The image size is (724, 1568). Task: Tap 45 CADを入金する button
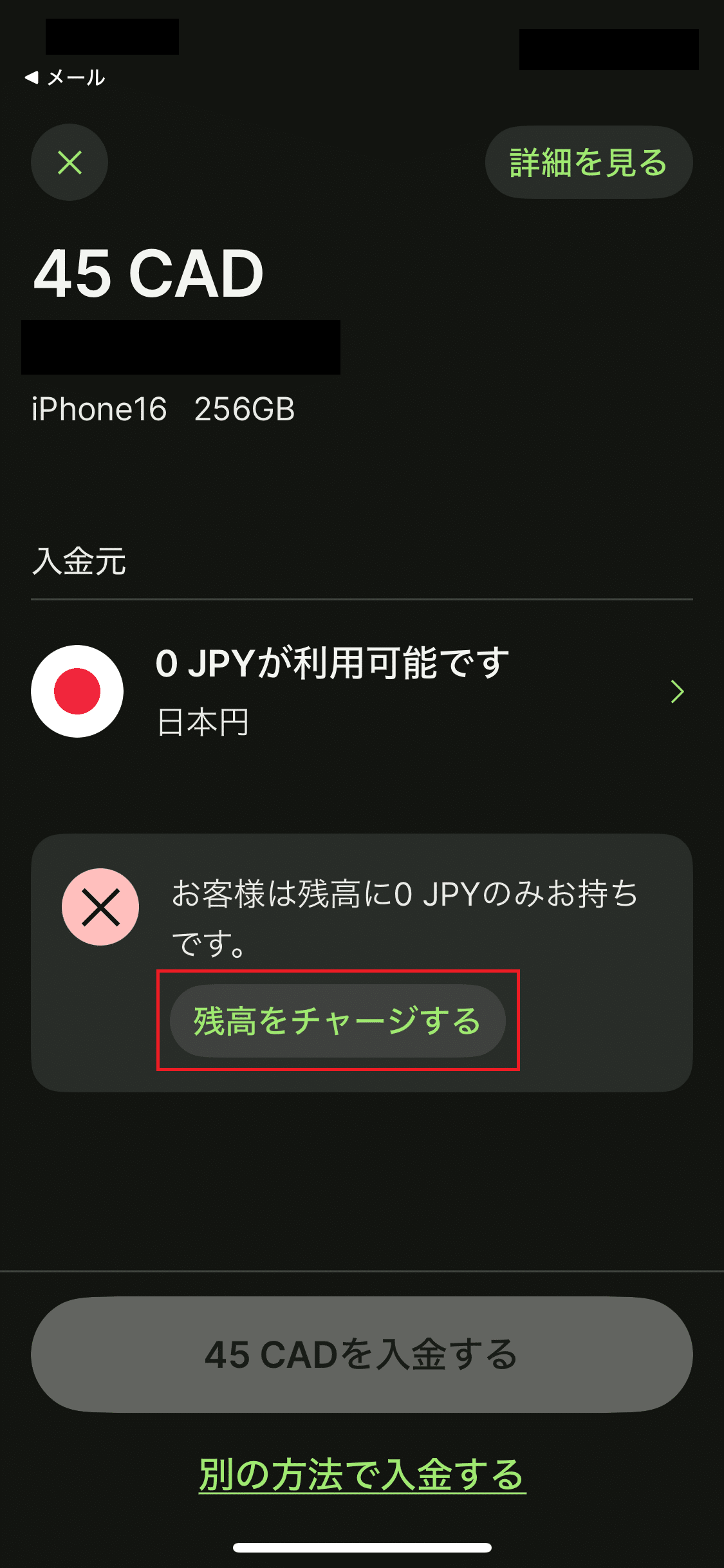tap(362, 1354)
